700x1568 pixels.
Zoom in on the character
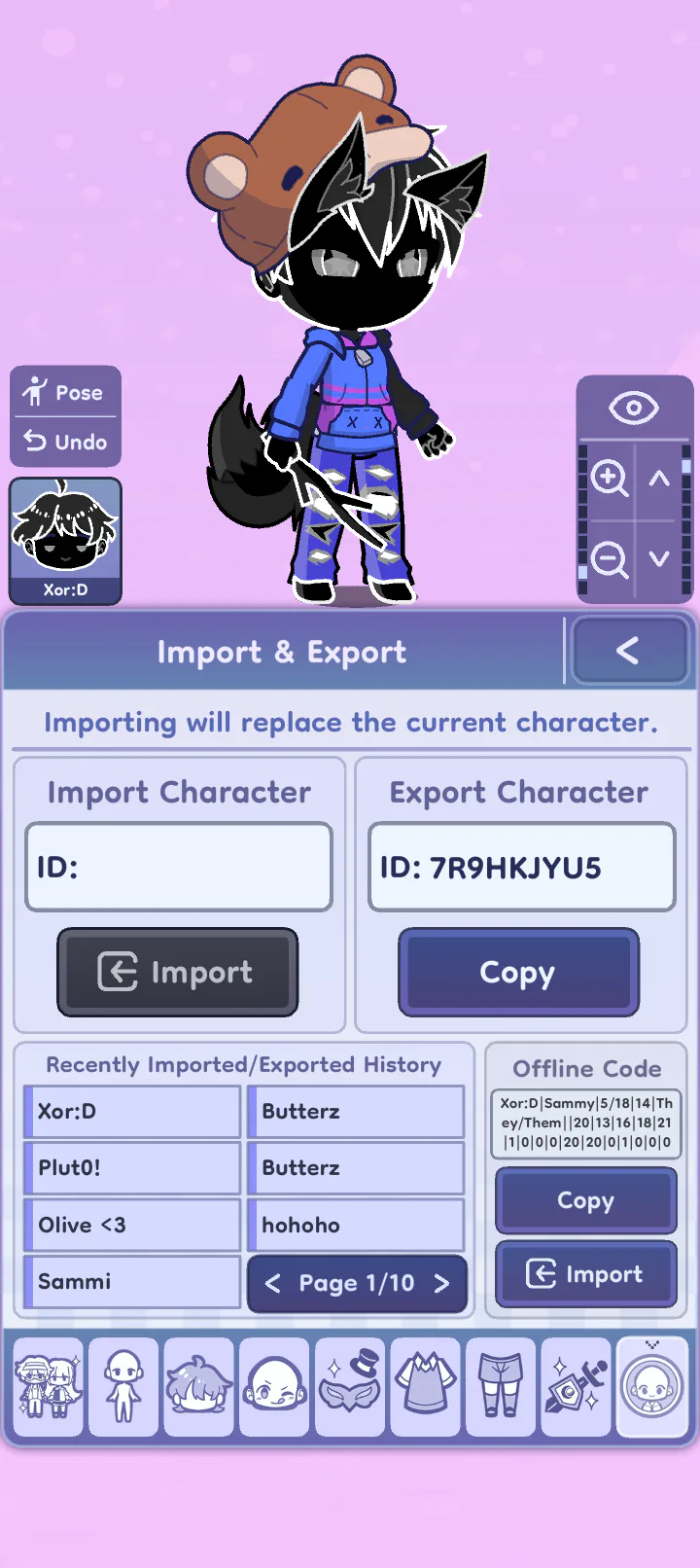click(610, 479)
